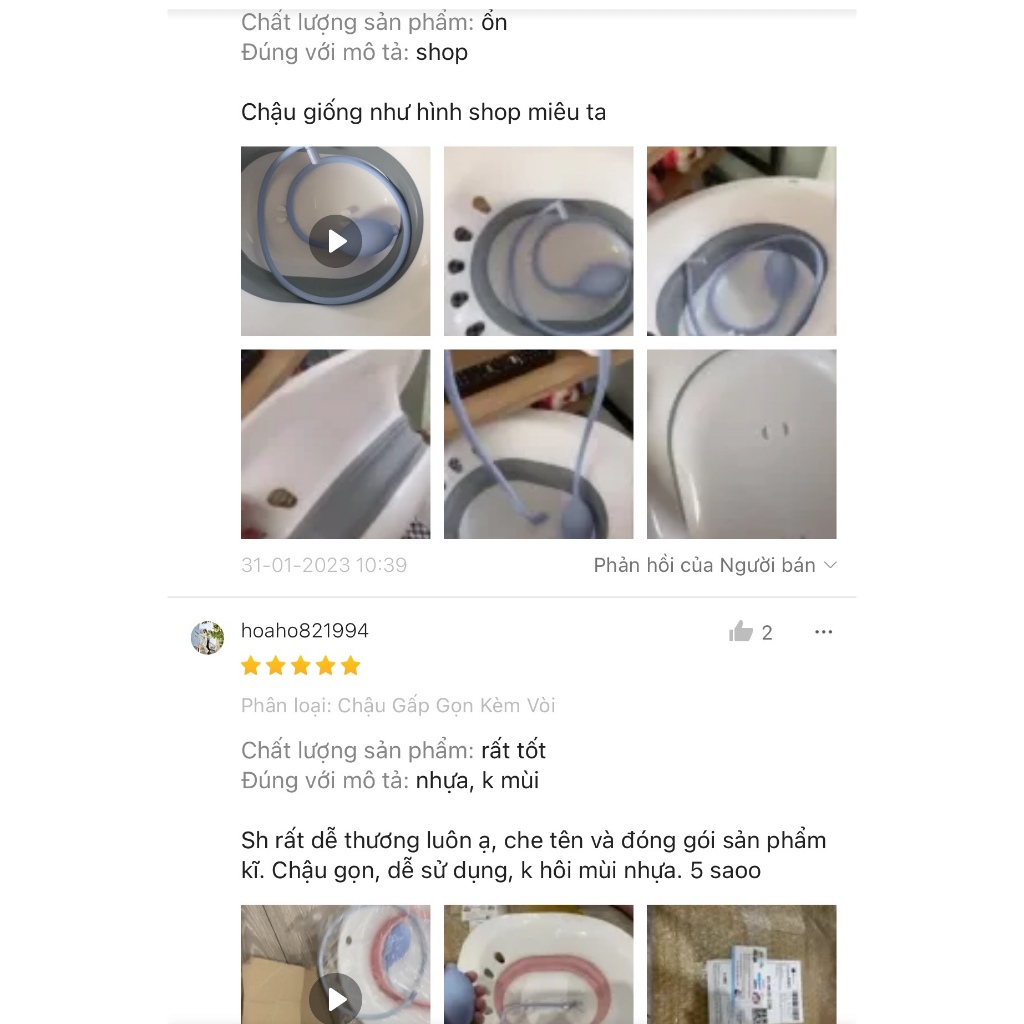The image size is (1024, 1024).
Task: Open second photo in the first review
Action: pyautogui.click(x=538, y=241)
